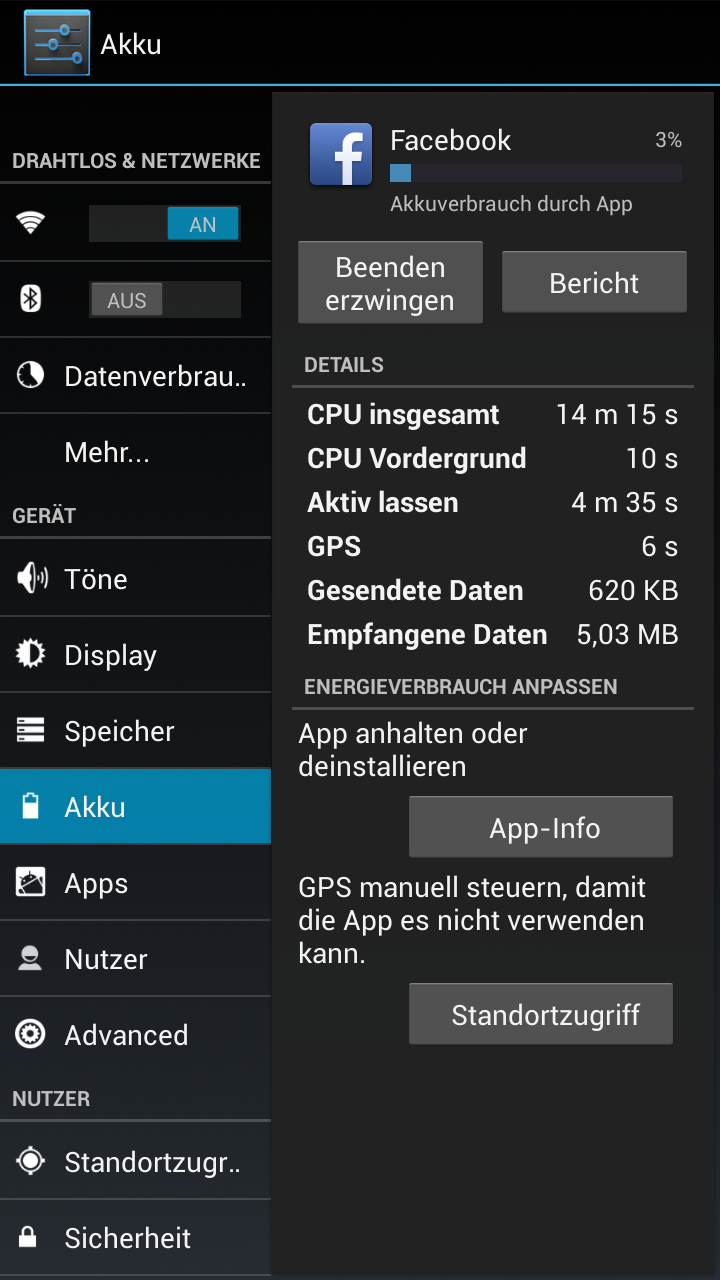Enable the Bluetooth switch

point(165,300)
